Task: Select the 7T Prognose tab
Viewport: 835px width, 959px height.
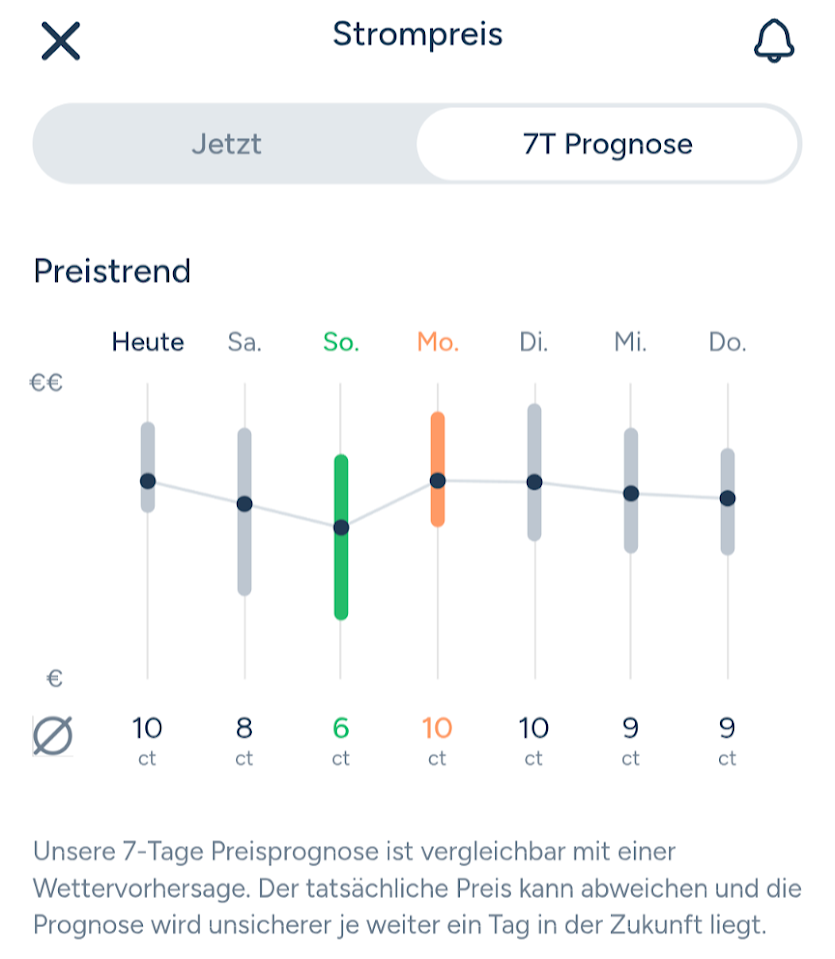Action: 608,144
